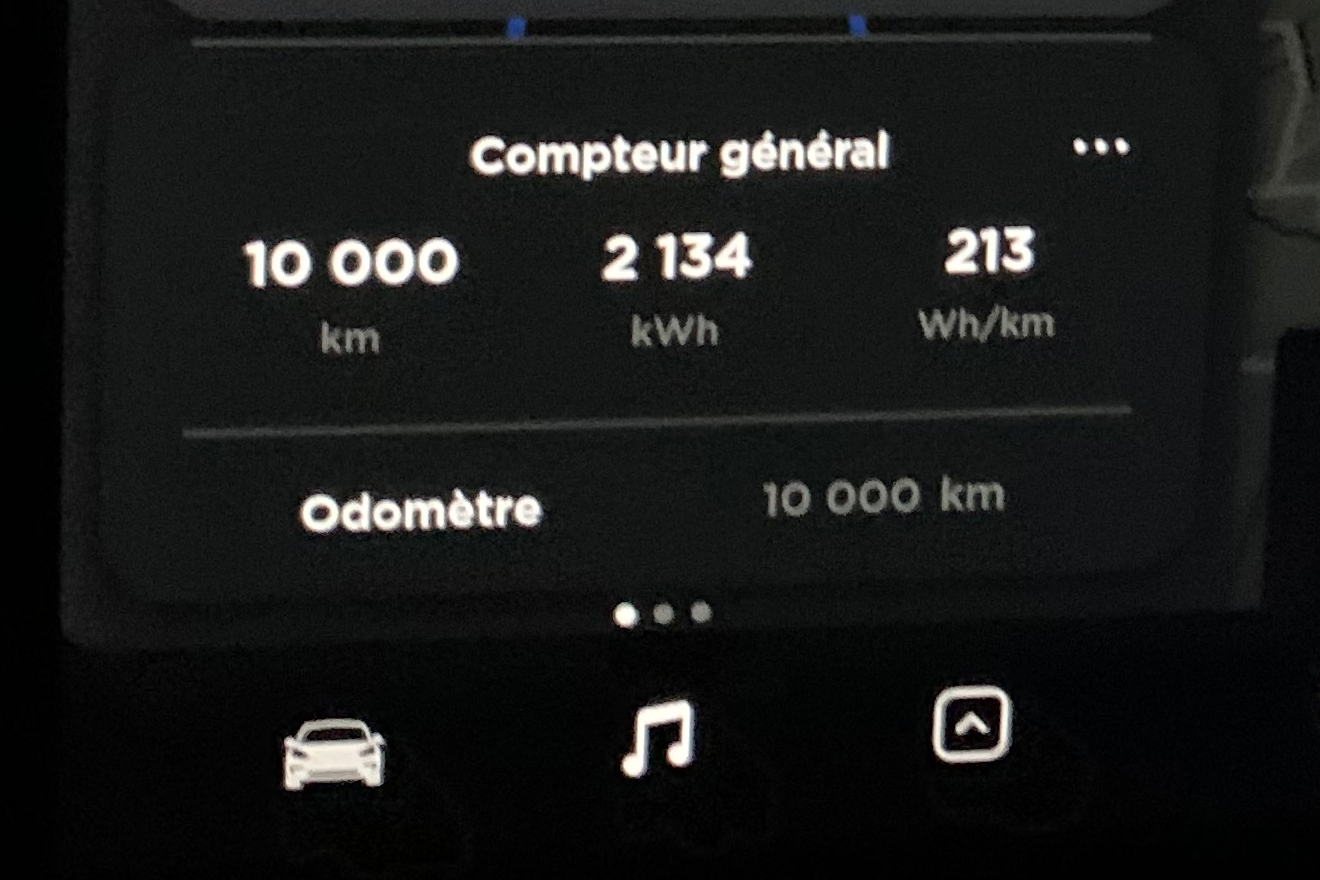Select the second page indicator dot

point(663,613)
